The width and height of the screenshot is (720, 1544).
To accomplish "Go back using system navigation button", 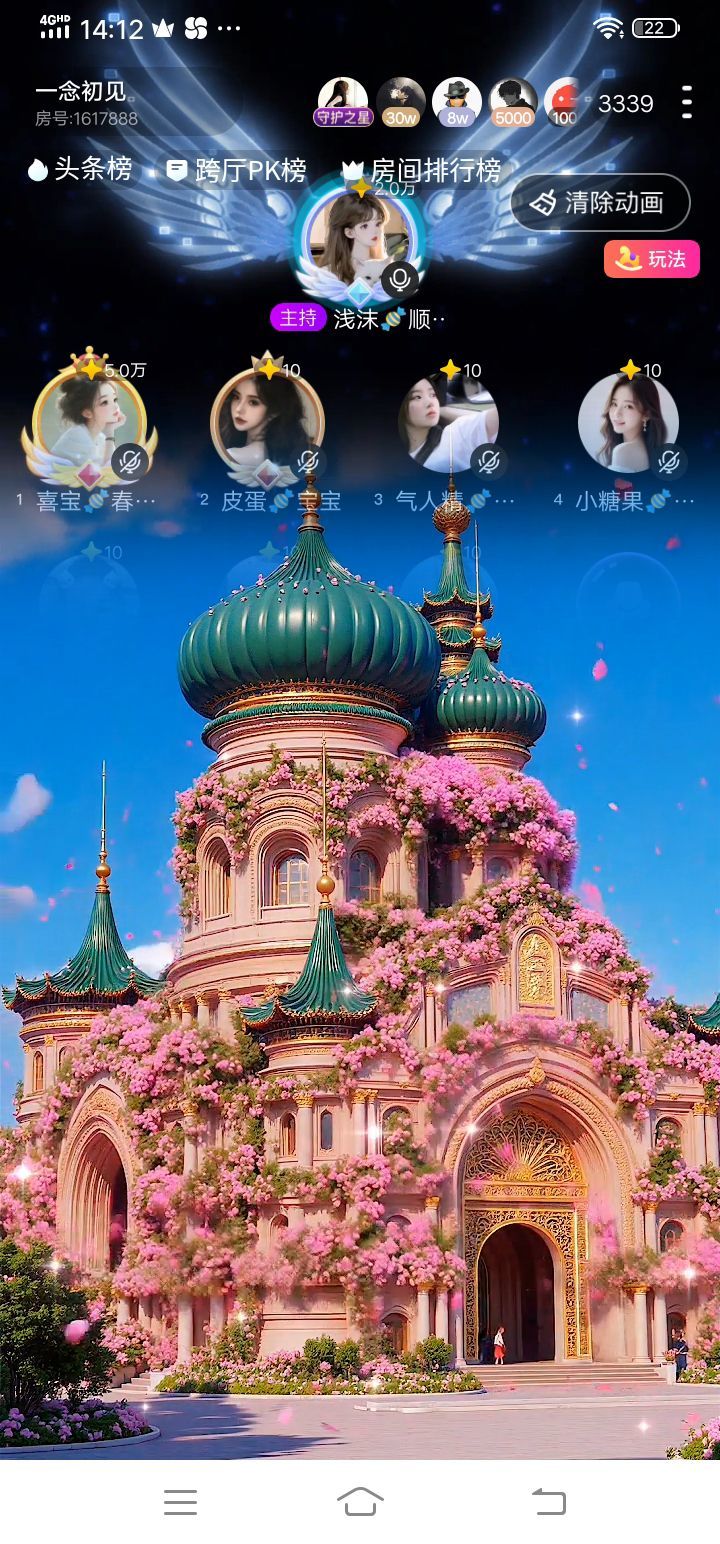I will coord(548,1501).
